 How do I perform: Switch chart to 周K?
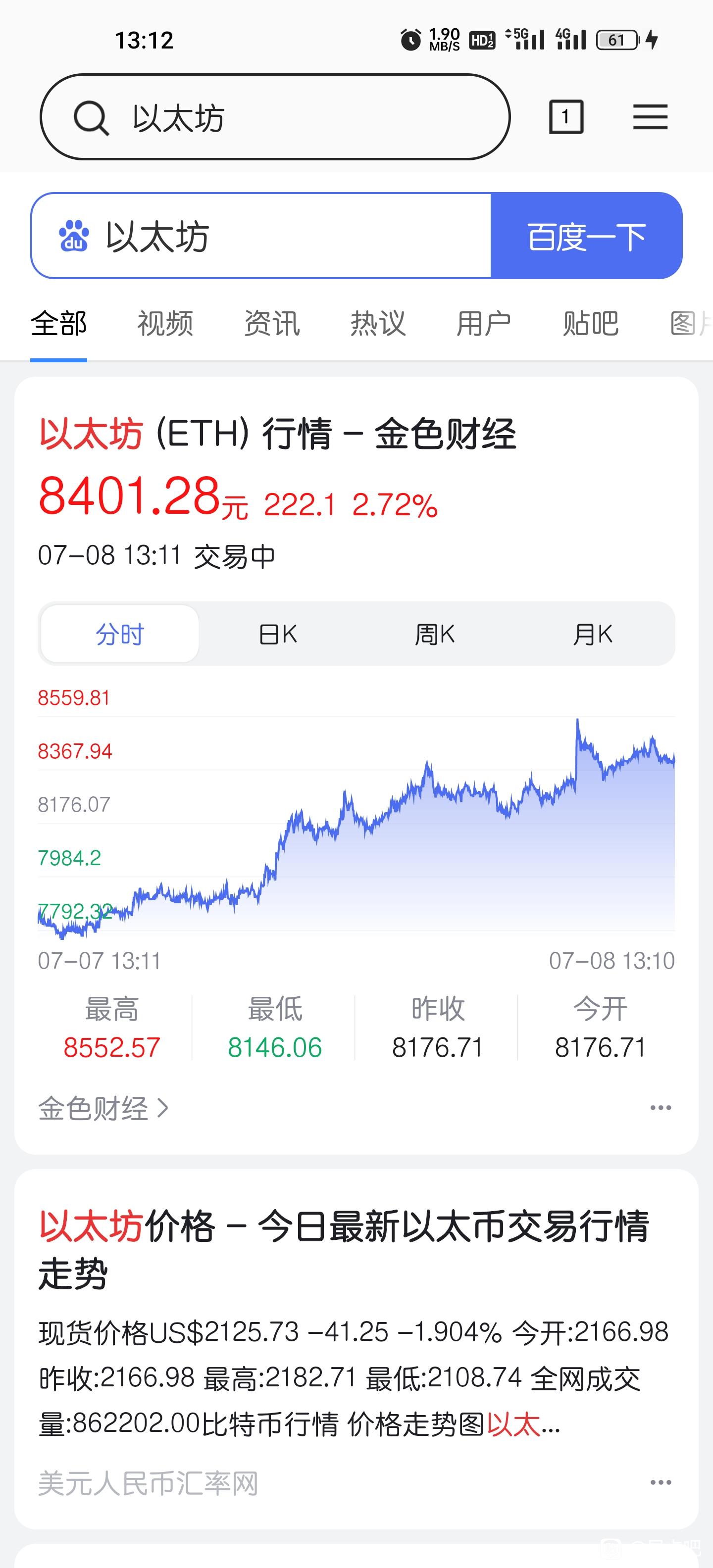tap(435, 634)
